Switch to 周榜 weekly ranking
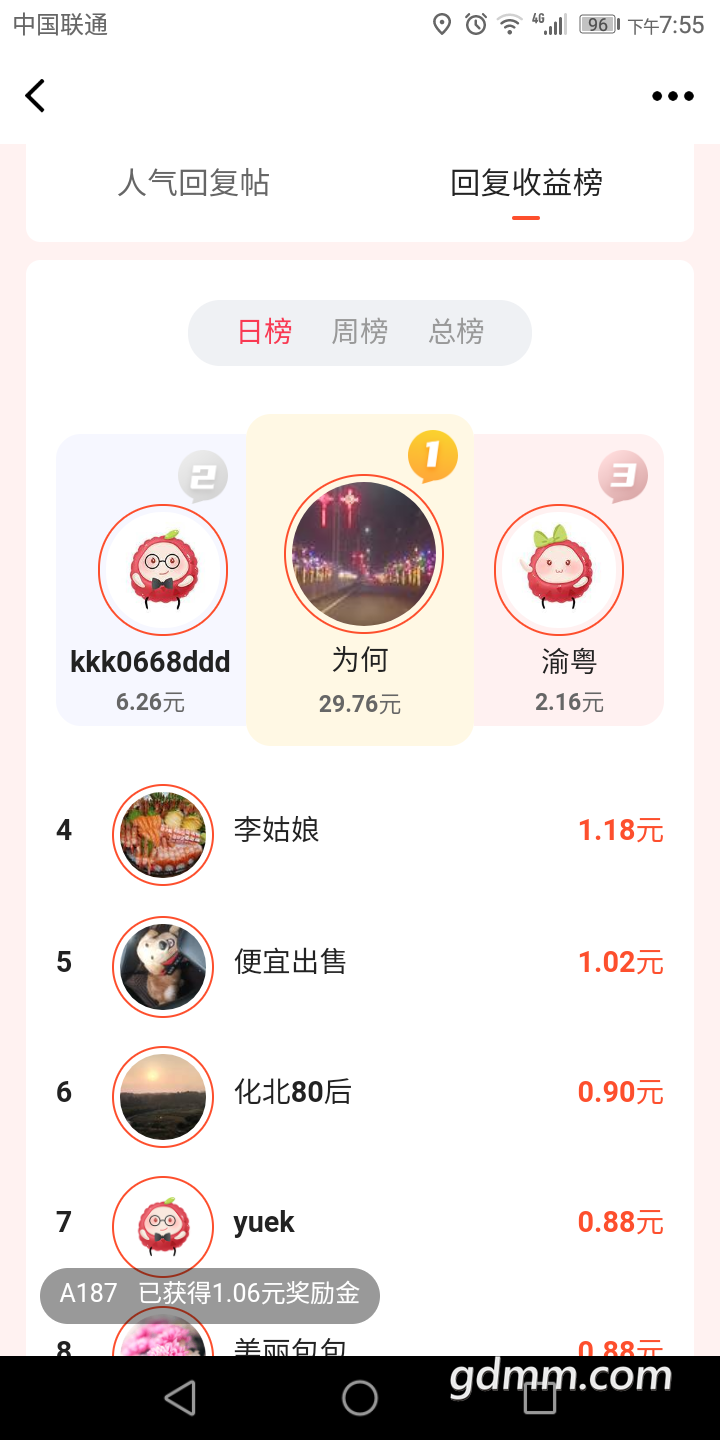 pos(360,332)
